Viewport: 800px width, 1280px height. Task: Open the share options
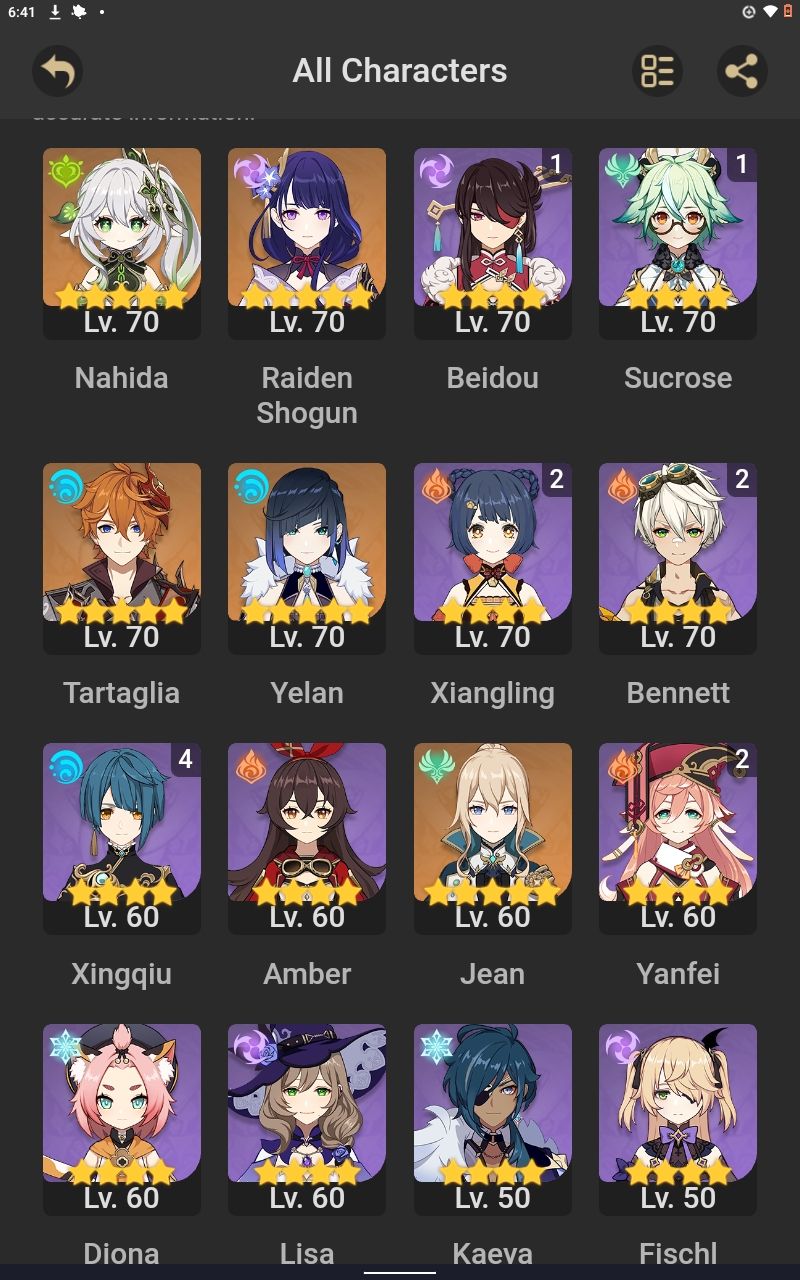[741, 71]
